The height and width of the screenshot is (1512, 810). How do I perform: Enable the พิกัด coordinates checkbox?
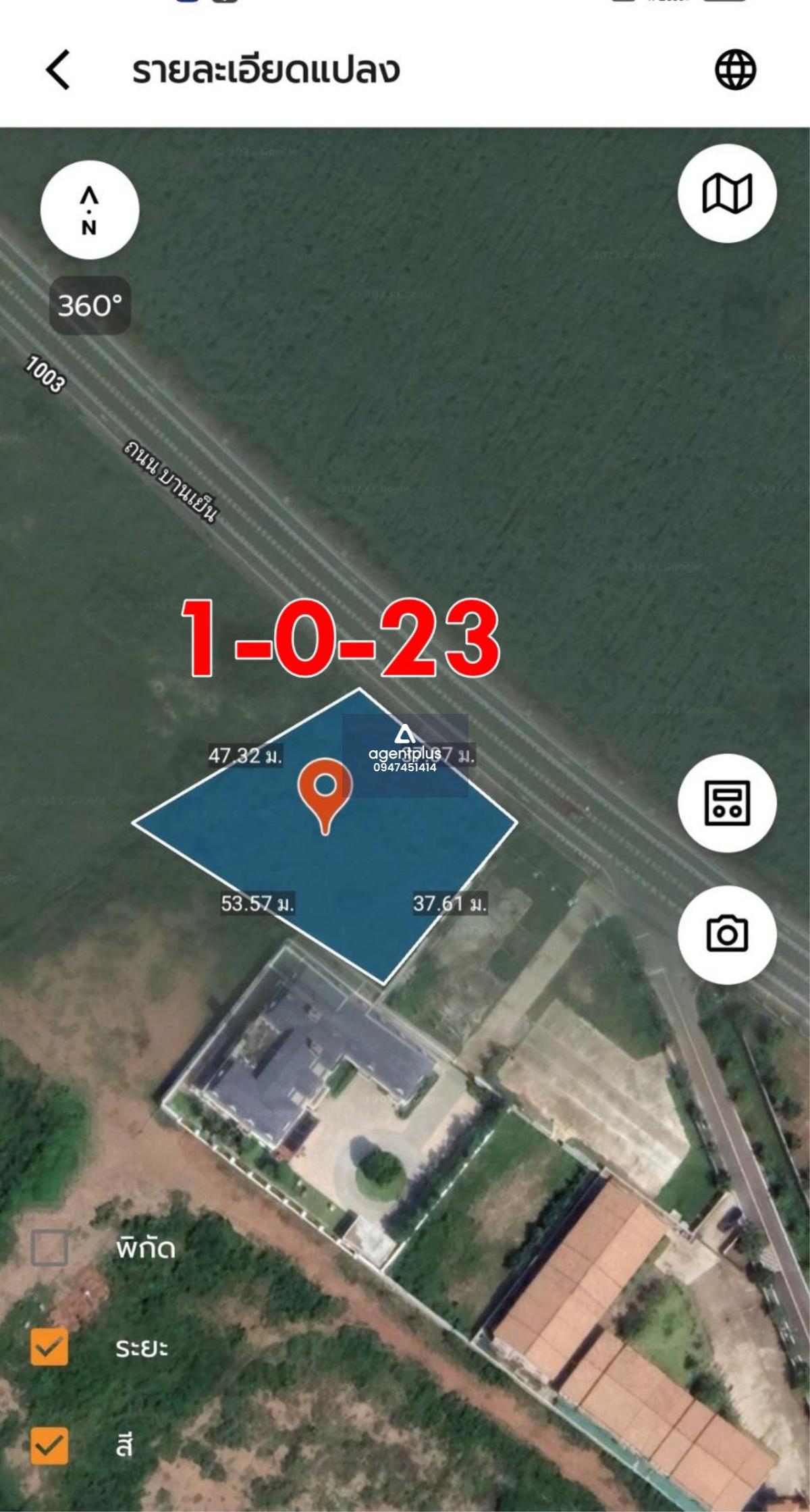pos(49,1247)
